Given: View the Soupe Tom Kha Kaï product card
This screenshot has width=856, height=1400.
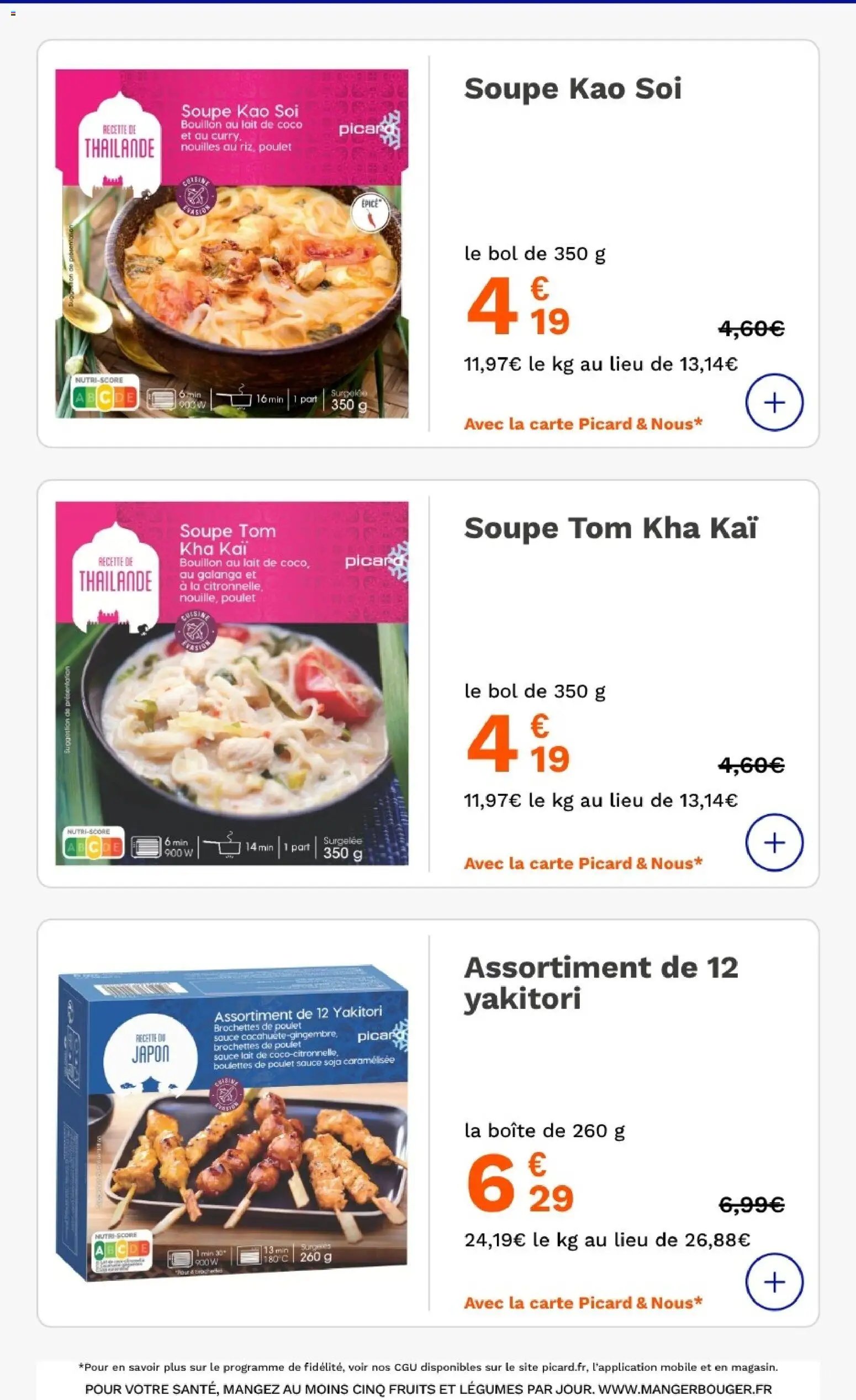Looking at the screenshot, I should tap(611, 528).
